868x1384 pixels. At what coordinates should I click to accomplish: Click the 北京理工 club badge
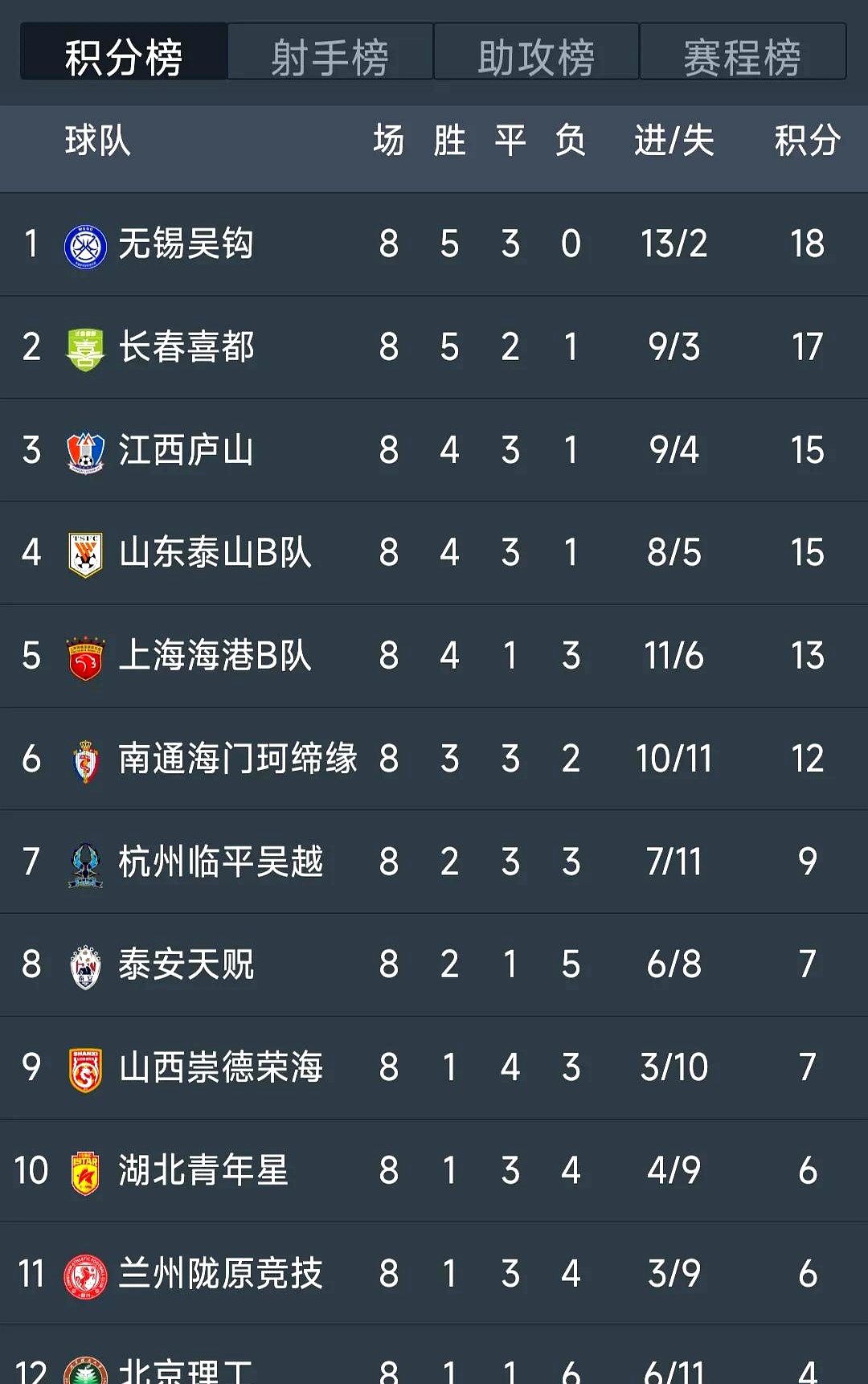(84, 1370)
